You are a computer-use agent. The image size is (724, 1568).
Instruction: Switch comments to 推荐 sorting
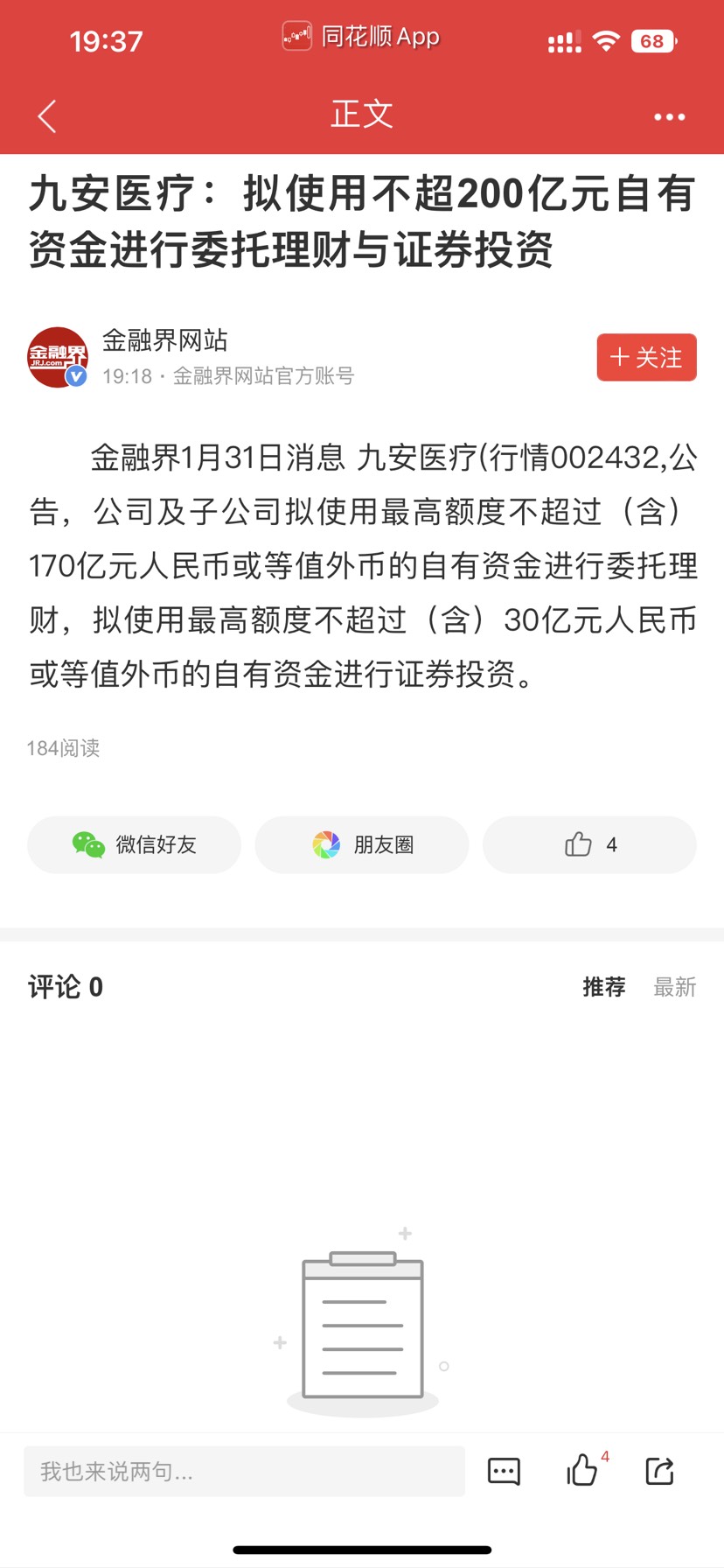pos(604,987)
